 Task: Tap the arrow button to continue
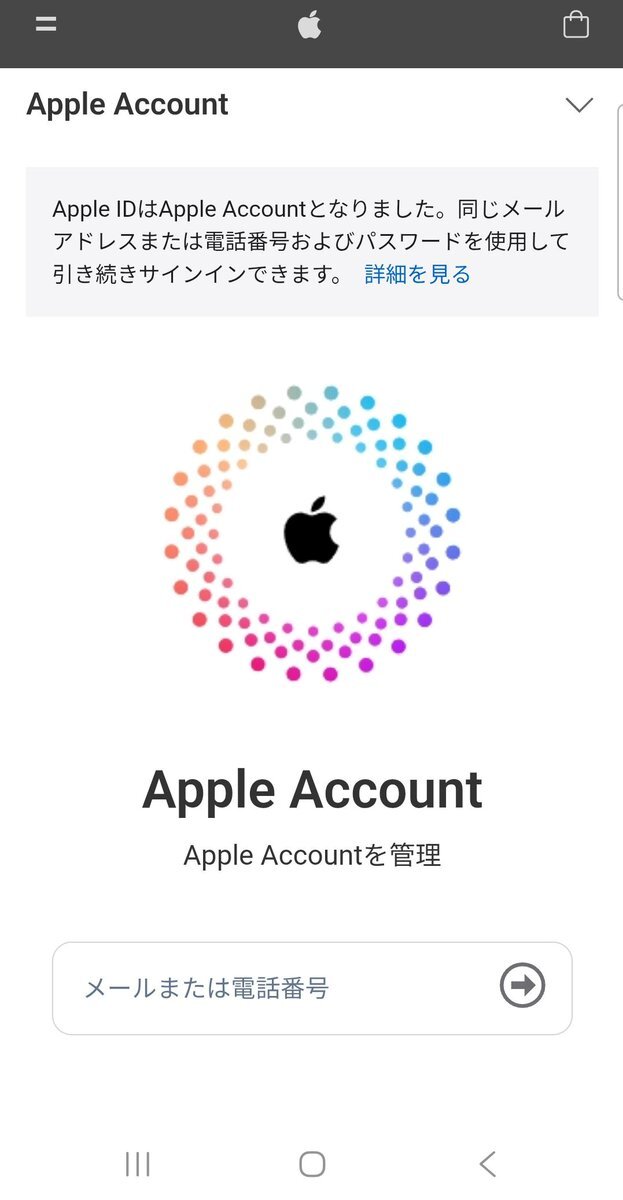522,986
